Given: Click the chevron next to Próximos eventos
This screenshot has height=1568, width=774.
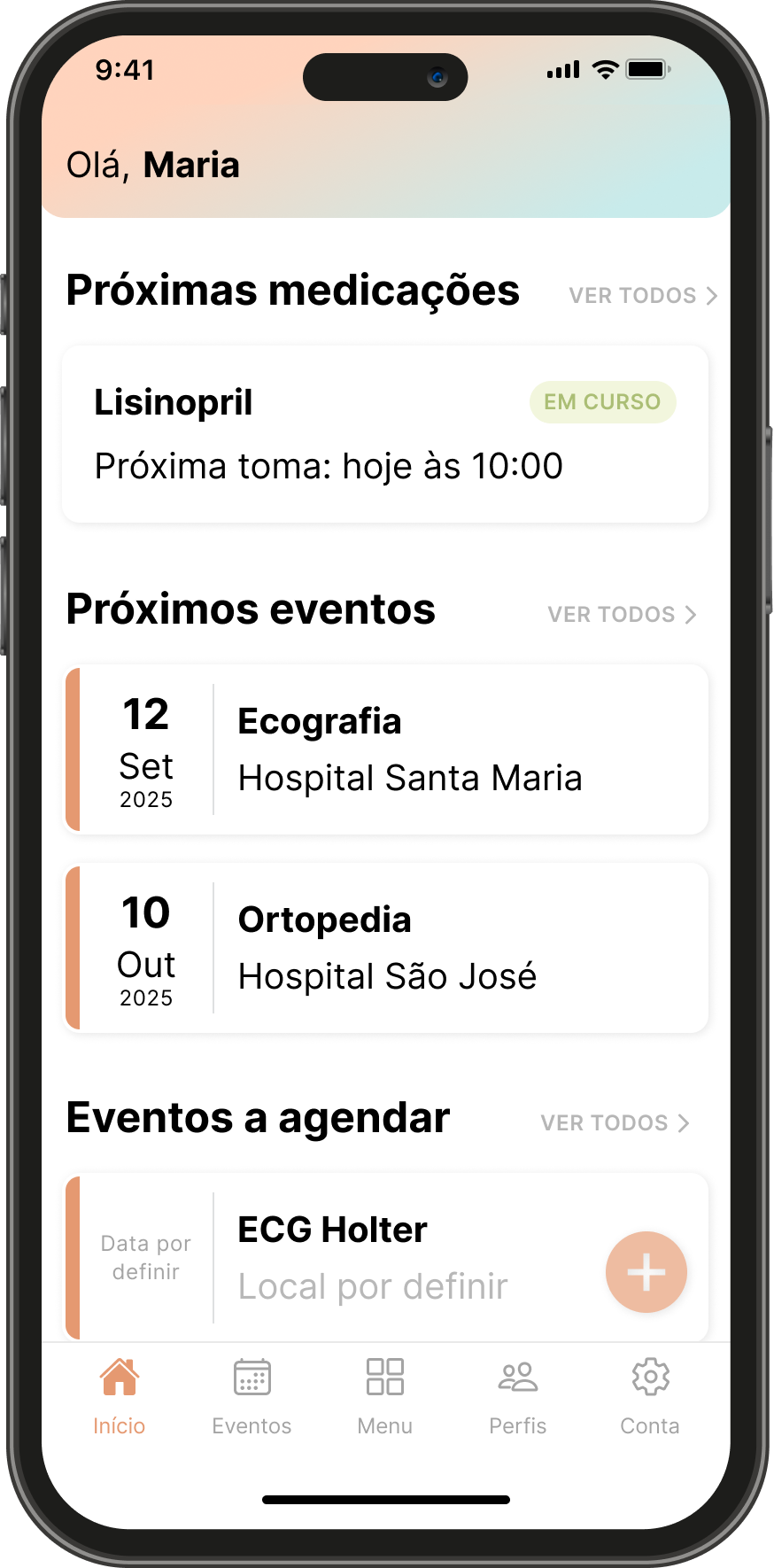Looking at the screenshot, I should tap(692, 613).
